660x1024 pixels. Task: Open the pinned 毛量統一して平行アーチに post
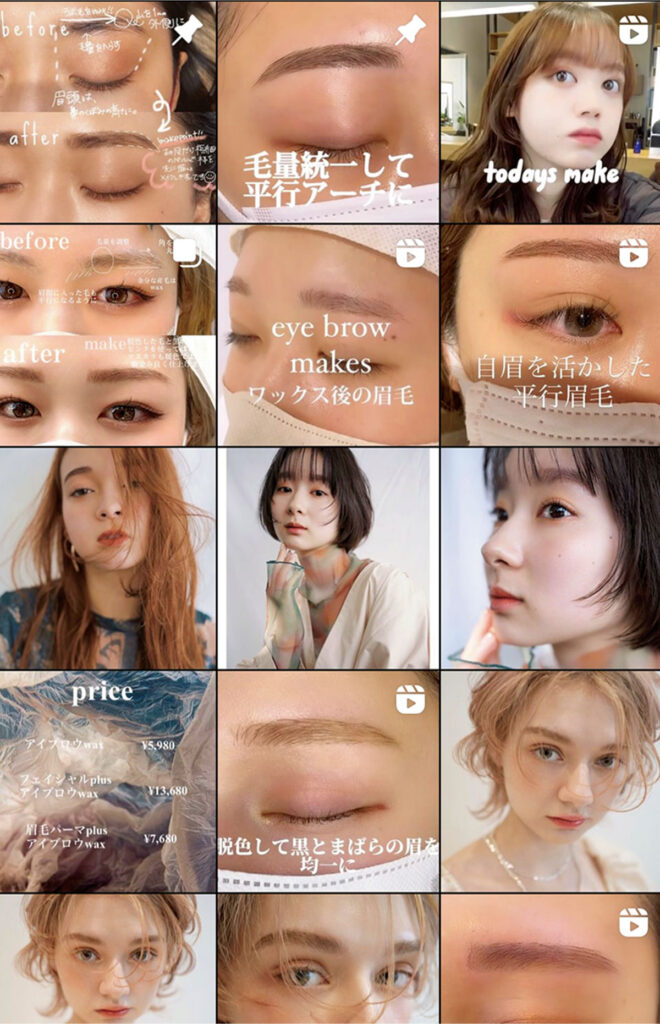pos(328,110)
